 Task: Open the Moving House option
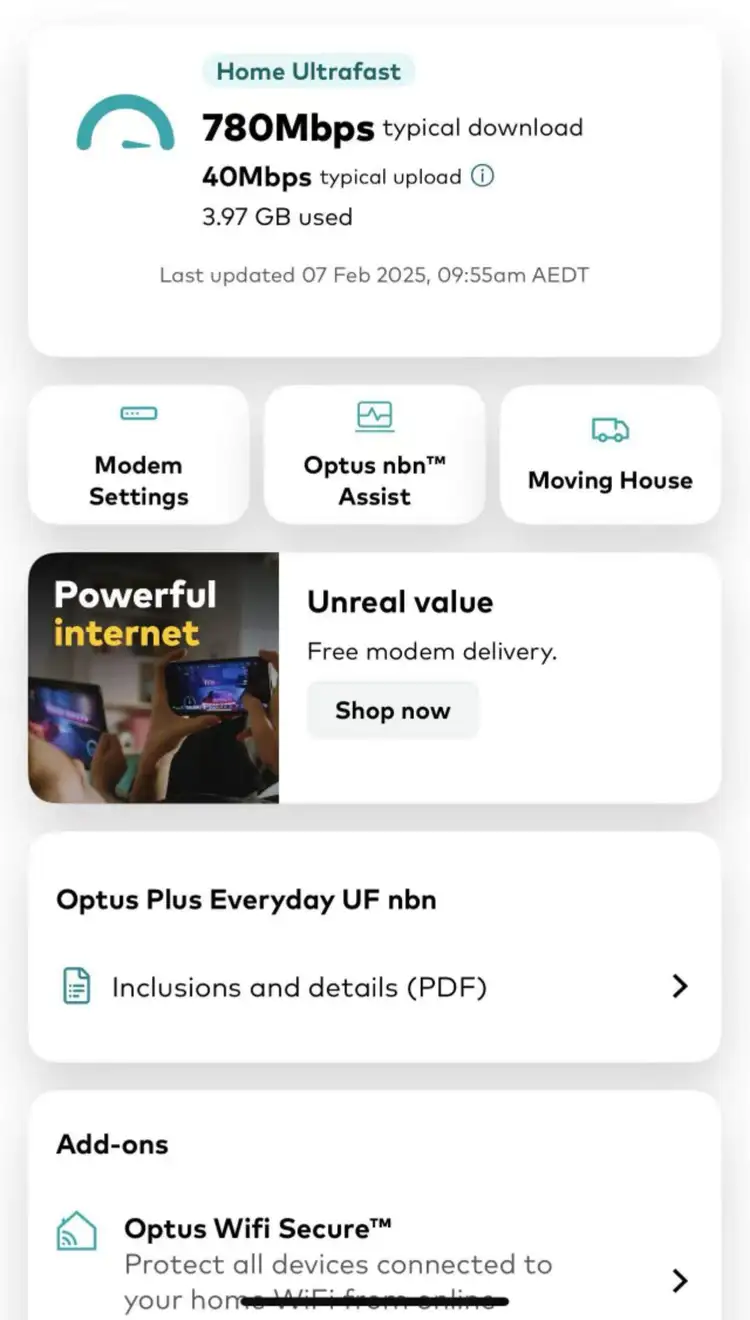[x=610, y=455]
